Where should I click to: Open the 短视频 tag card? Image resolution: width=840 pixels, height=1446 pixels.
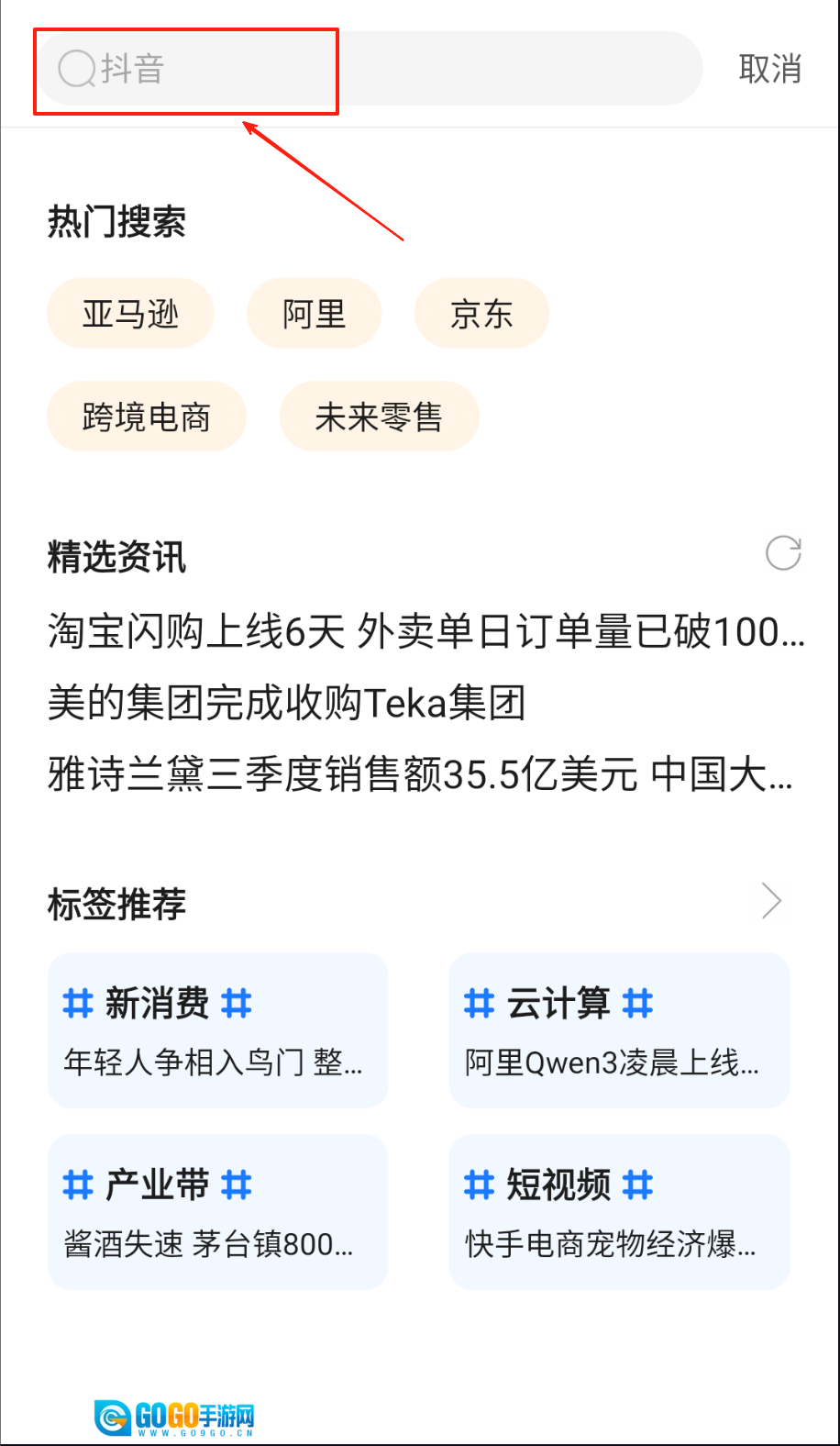[x=619, y=1212]
